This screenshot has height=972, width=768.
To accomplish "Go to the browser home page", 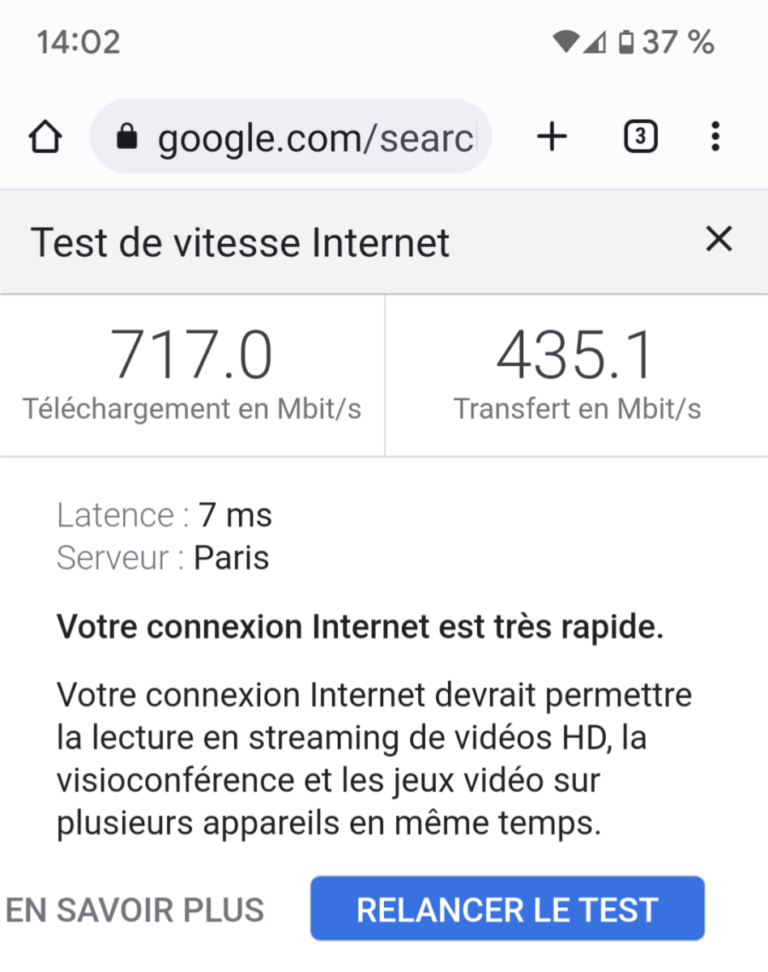I will [x=45, y=137].
